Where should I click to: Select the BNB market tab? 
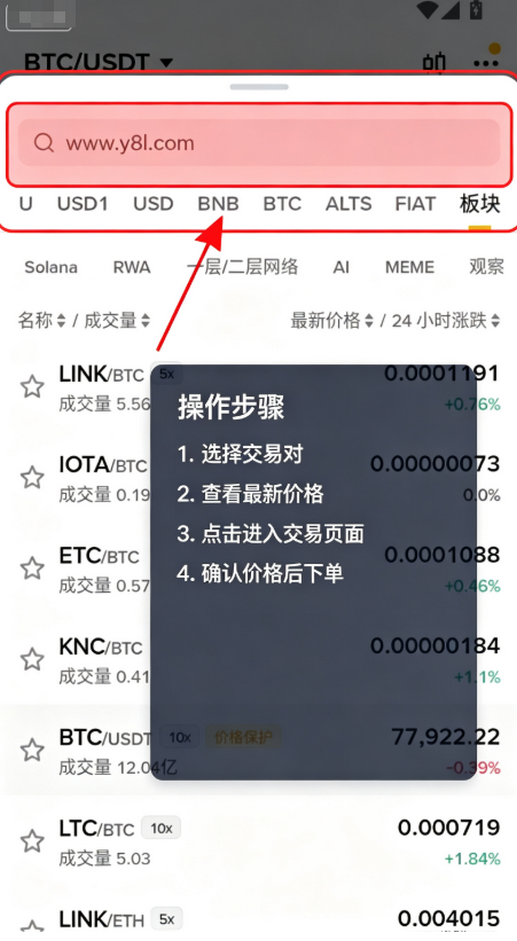[x=218, y=204]
